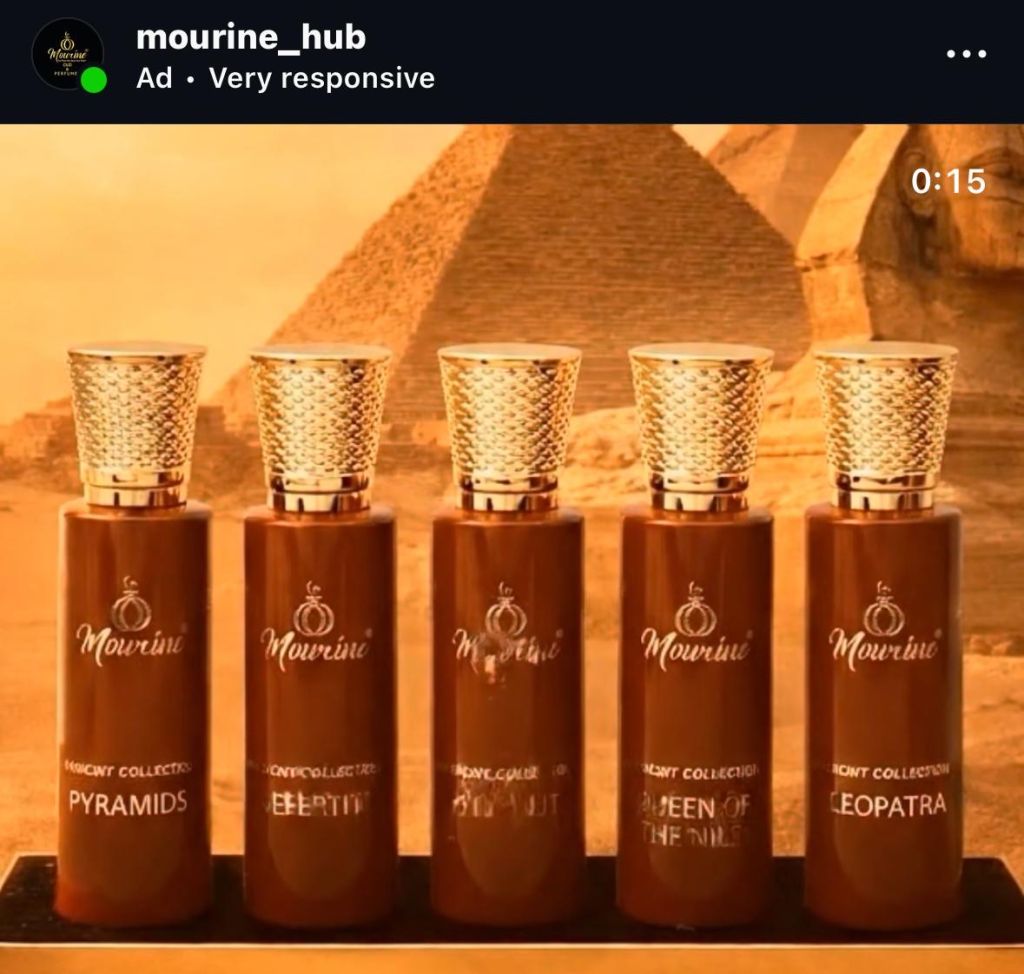Viewport: 1024px width, 974px height.
Task: Open the mourine_hub username link
Action: pos(250,37)
